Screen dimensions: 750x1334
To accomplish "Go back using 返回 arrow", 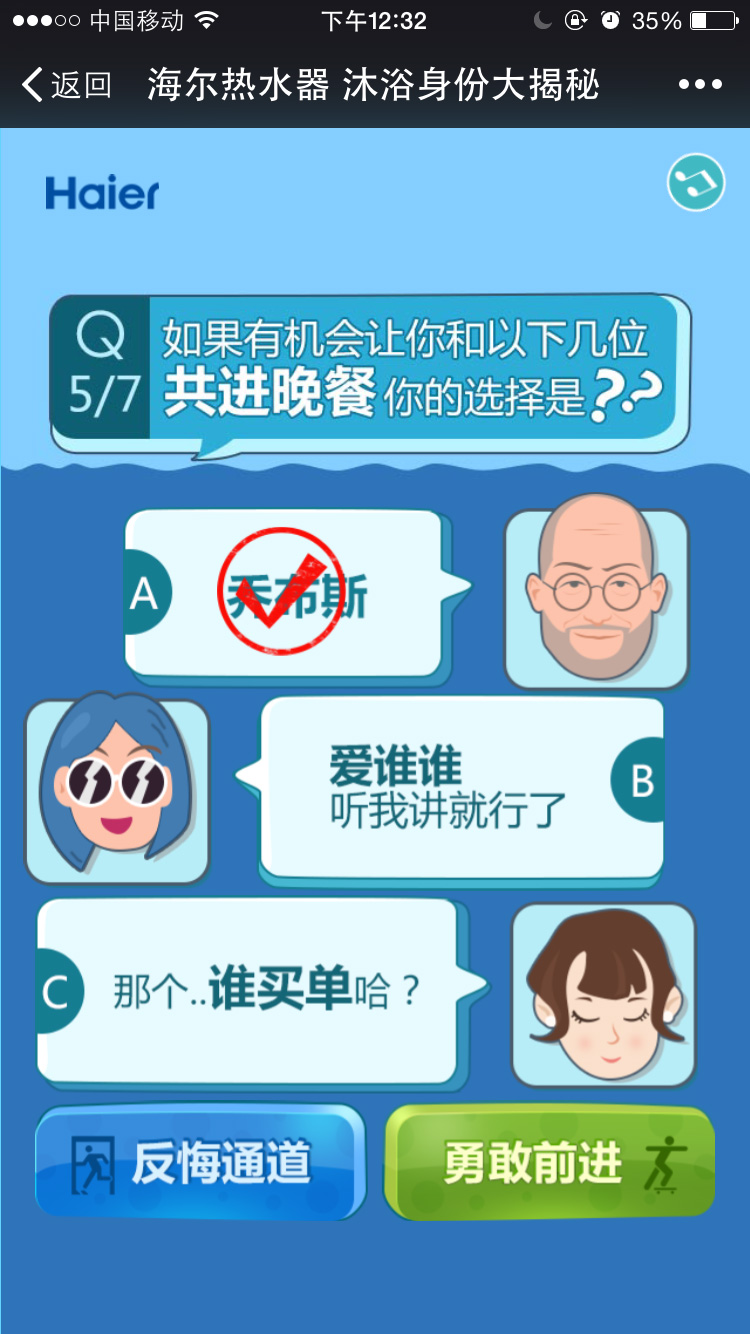I will tap(64, 85).
